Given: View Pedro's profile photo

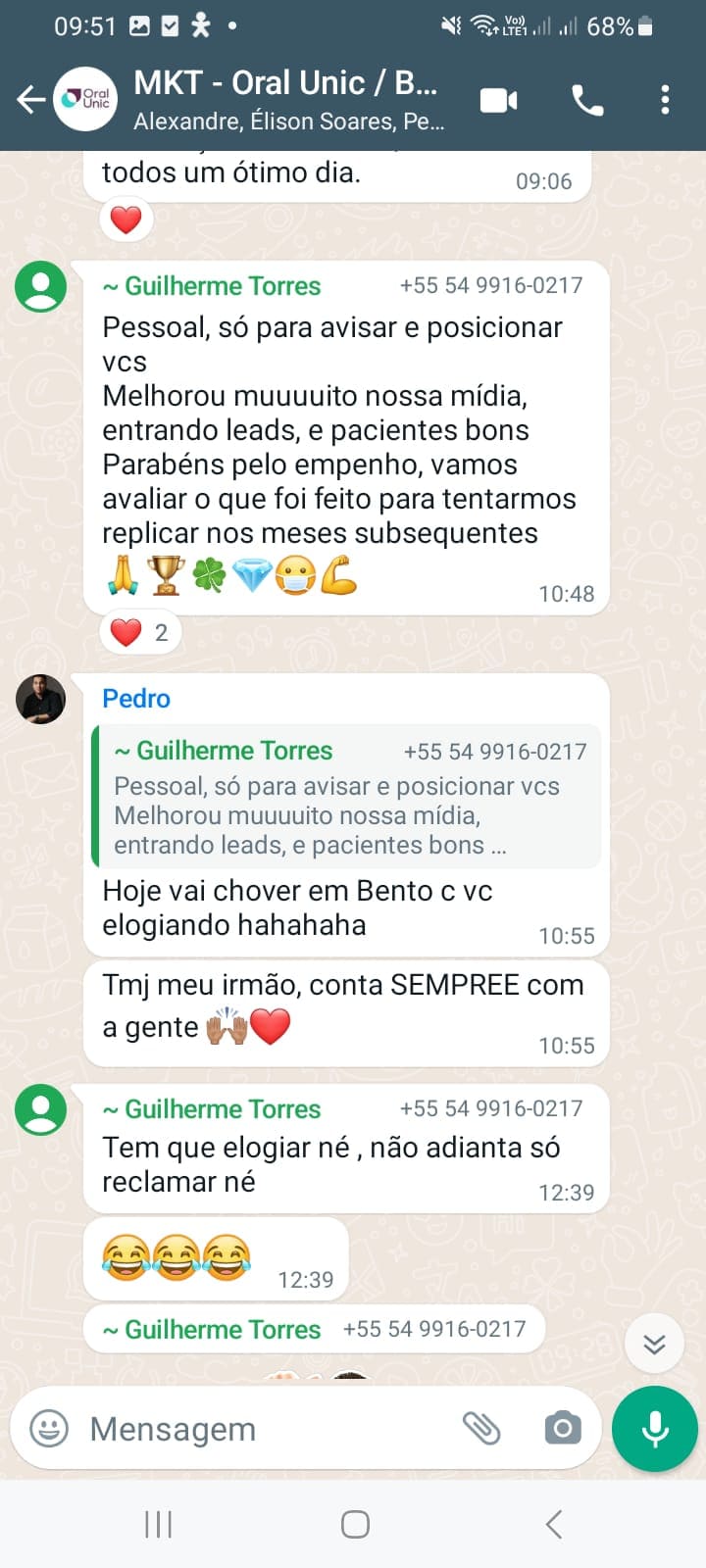Looking at the screenshot, I should [40, 700].
